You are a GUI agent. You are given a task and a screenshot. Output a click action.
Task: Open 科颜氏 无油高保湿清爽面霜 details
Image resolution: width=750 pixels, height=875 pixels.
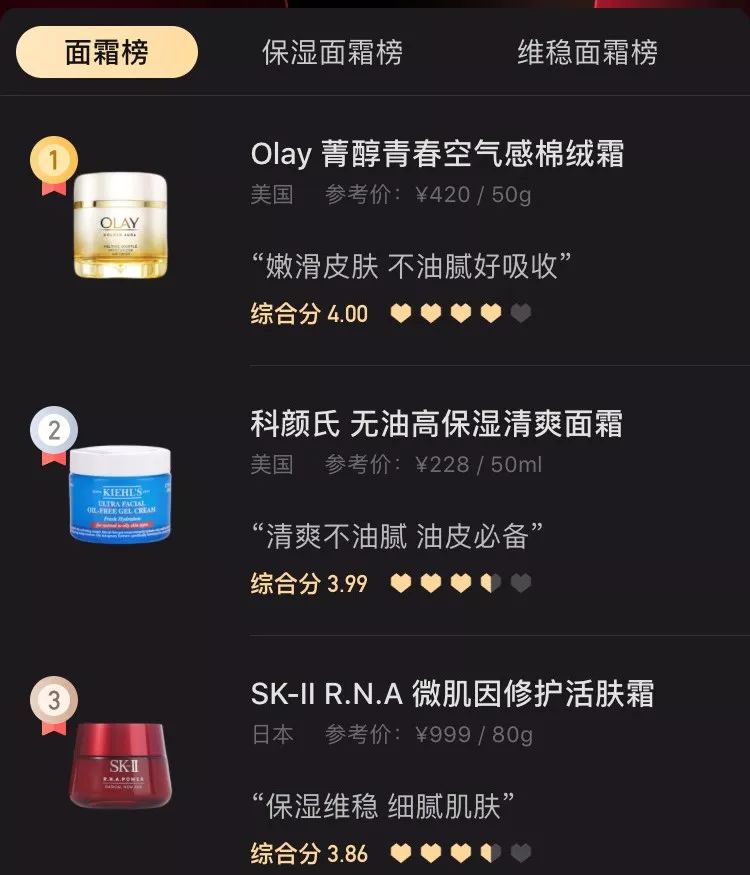click(x=436, y=424)
